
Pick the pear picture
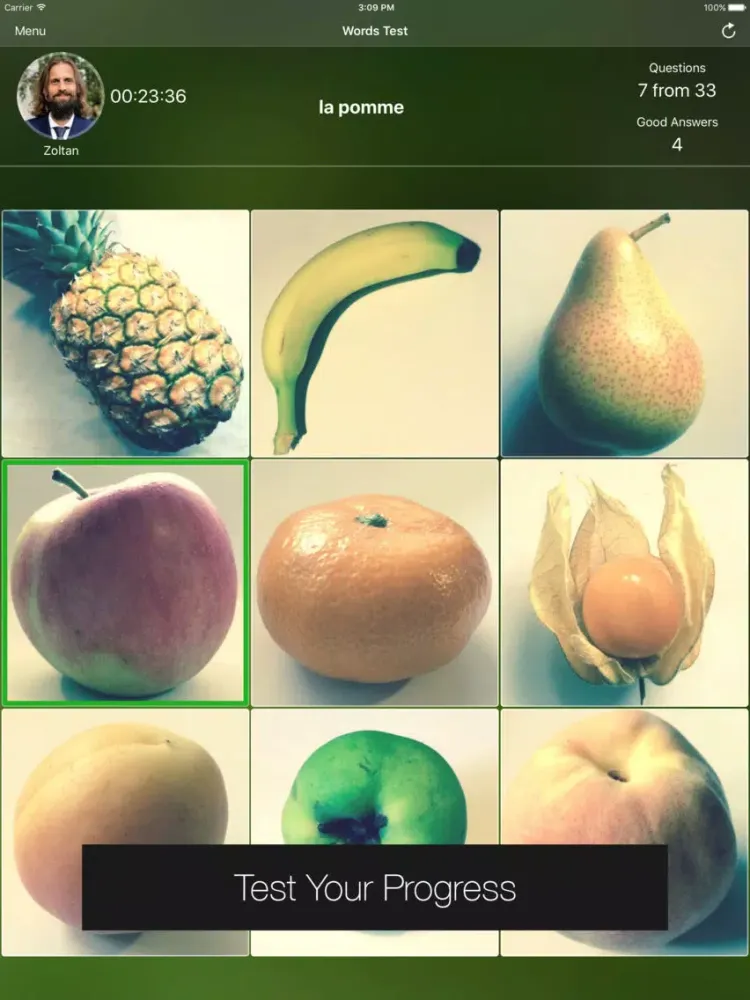click(x=624, y=333)
